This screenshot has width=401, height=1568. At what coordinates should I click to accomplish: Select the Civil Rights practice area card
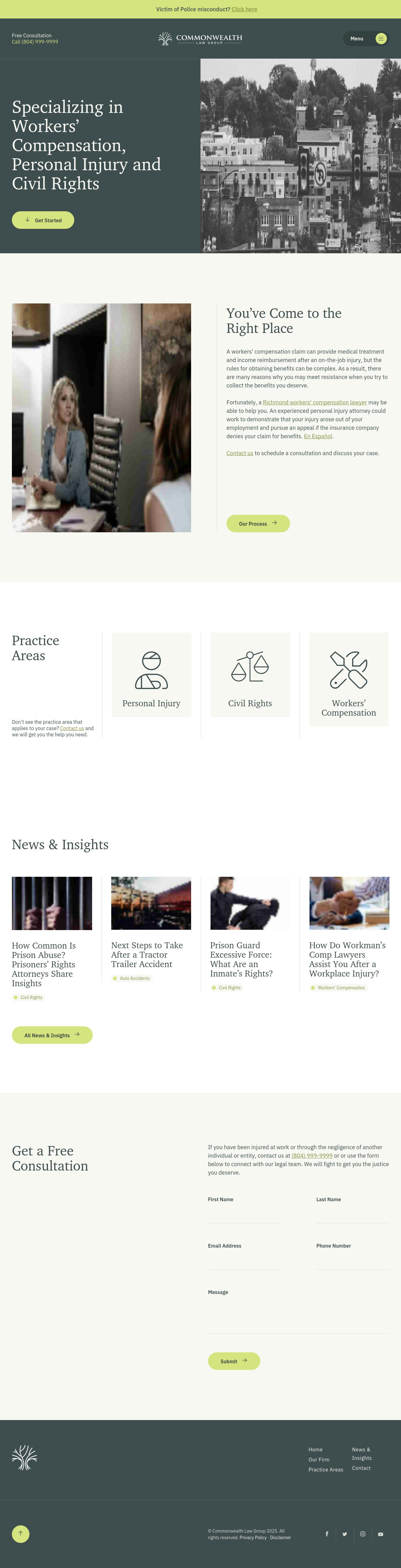pyautogui.click(x=250, y=674)
